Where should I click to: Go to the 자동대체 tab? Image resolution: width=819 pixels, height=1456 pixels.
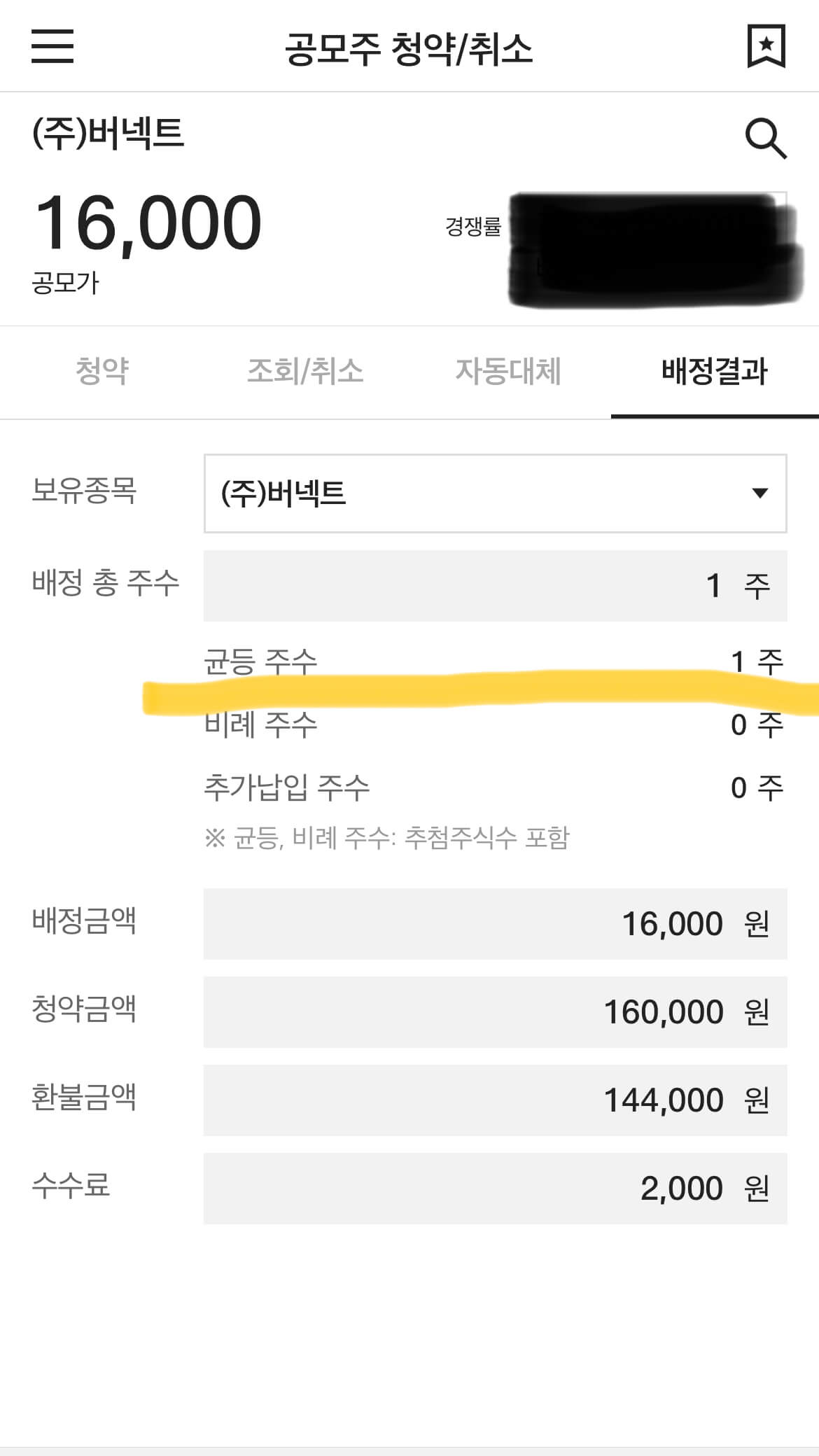click(508, 371)
